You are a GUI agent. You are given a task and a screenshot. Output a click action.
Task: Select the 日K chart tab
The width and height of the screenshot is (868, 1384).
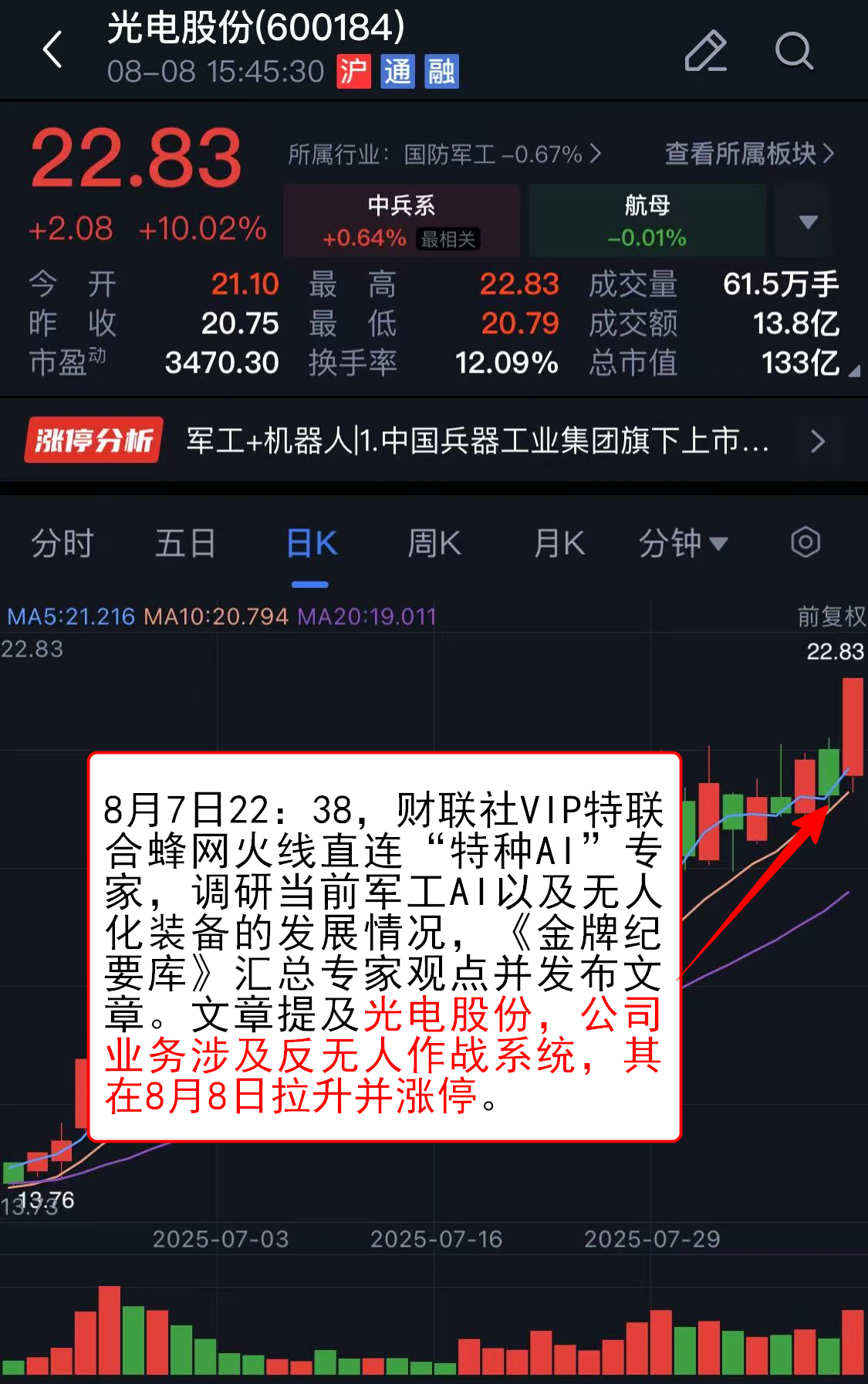coord(311,543)
